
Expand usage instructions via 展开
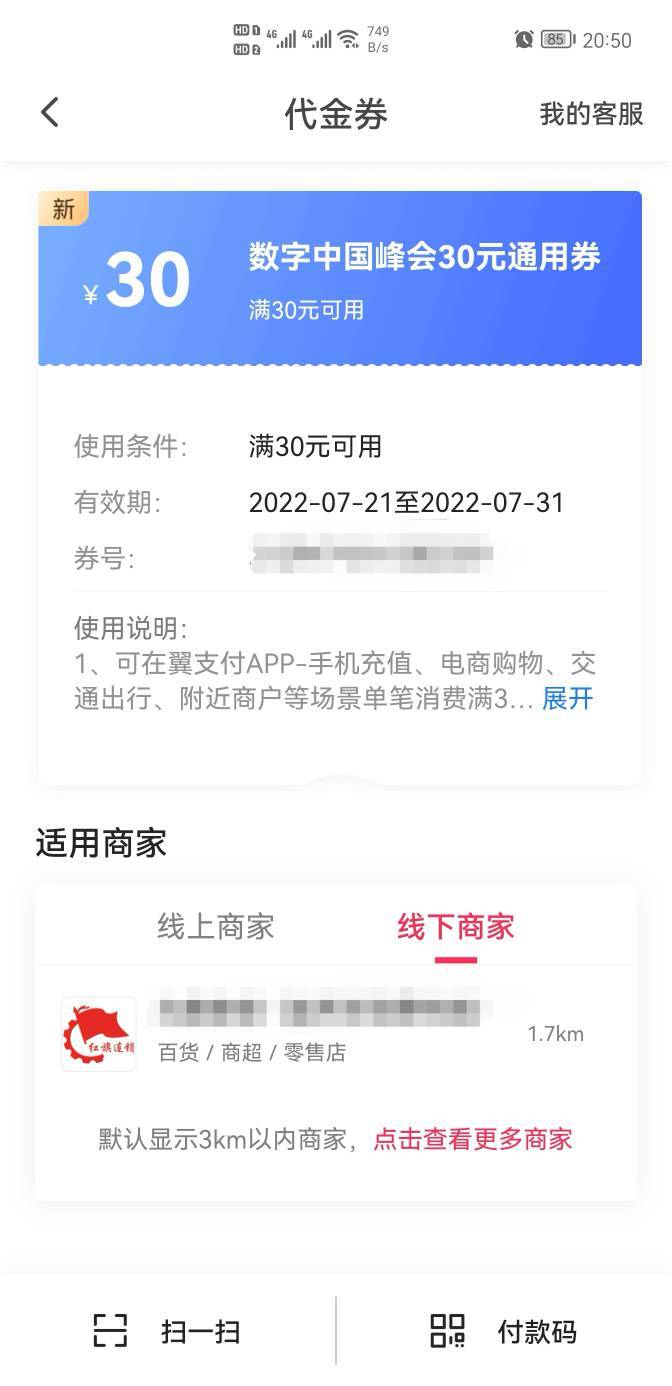[x=567, y=698]
